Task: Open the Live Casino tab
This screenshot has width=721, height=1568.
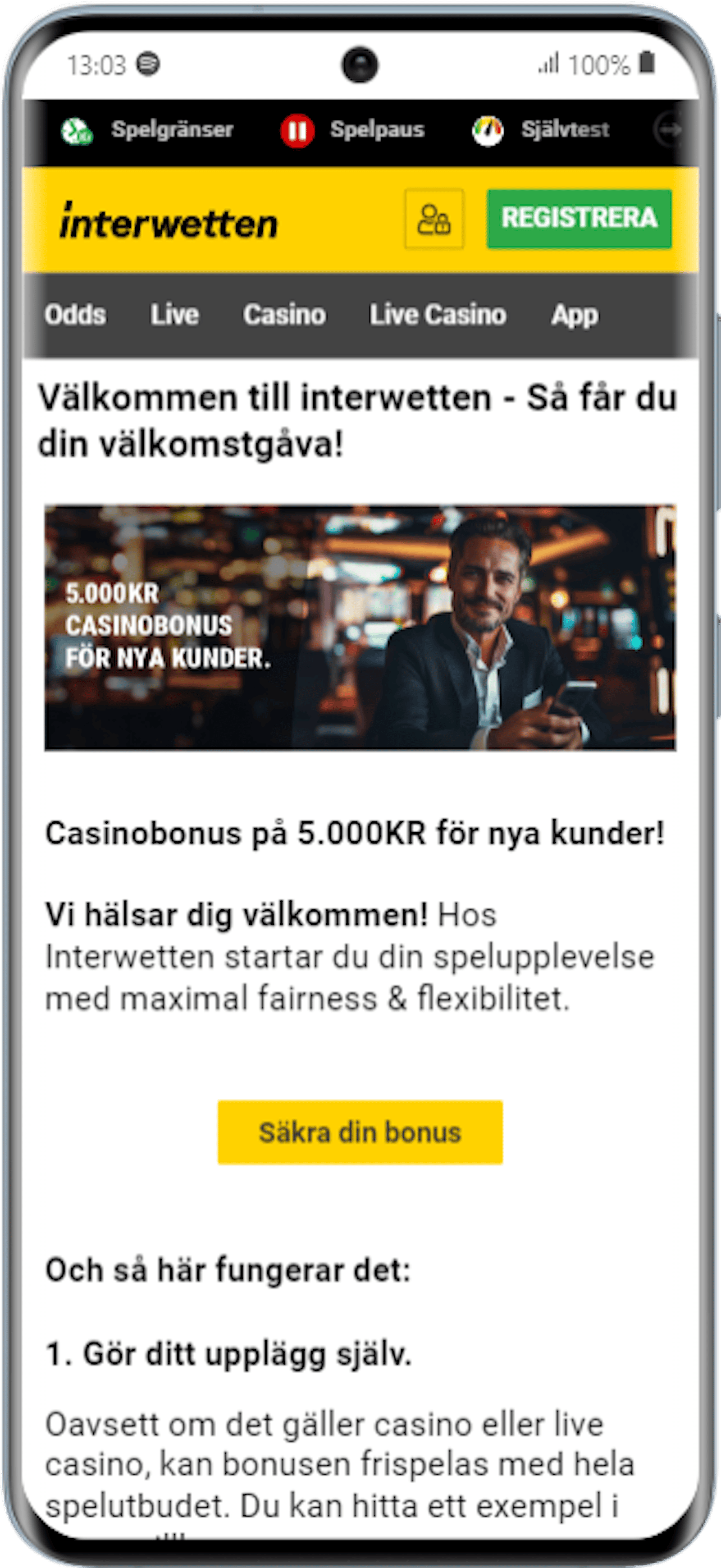Action: 438,315
